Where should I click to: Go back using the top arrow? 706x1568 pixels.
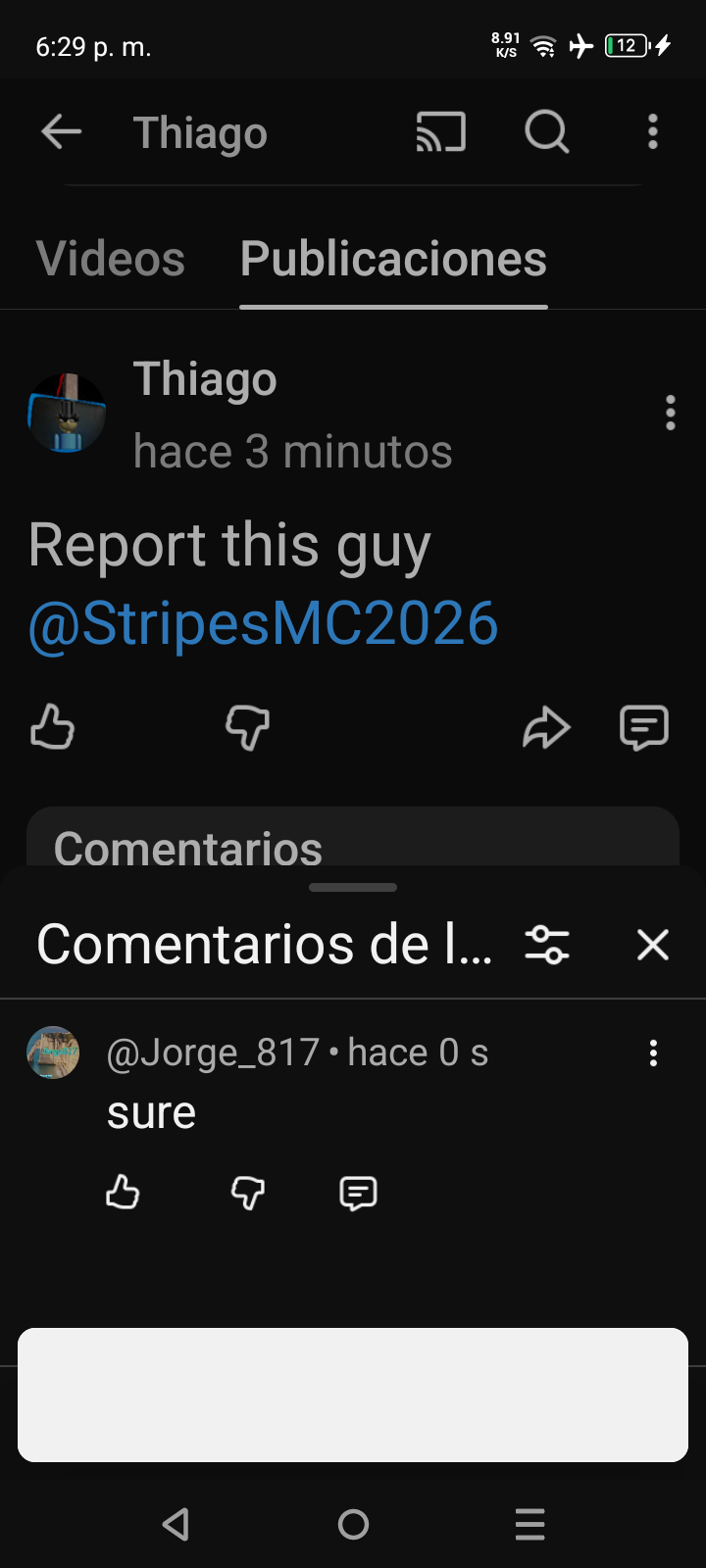61,131
